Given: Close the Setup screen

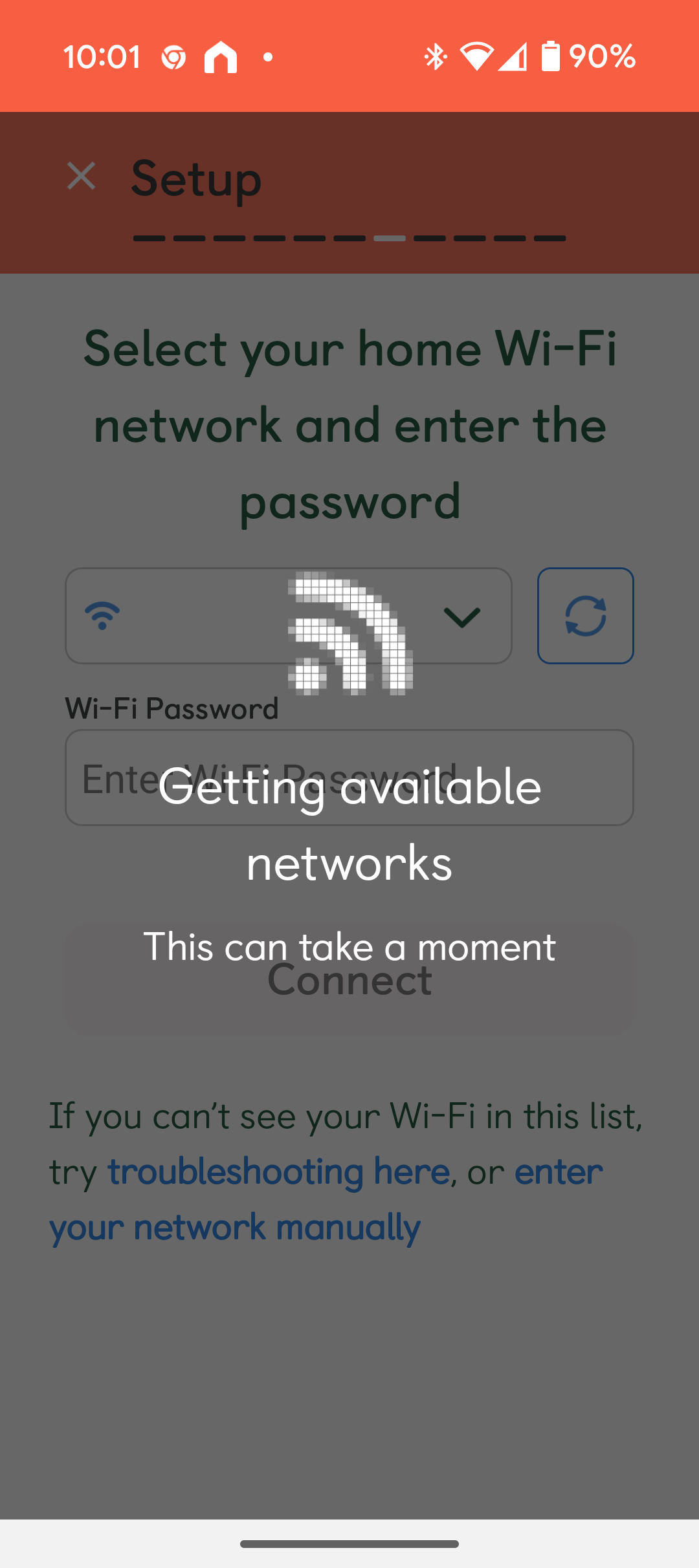Looking at the screenshot, I should (82, 176).
